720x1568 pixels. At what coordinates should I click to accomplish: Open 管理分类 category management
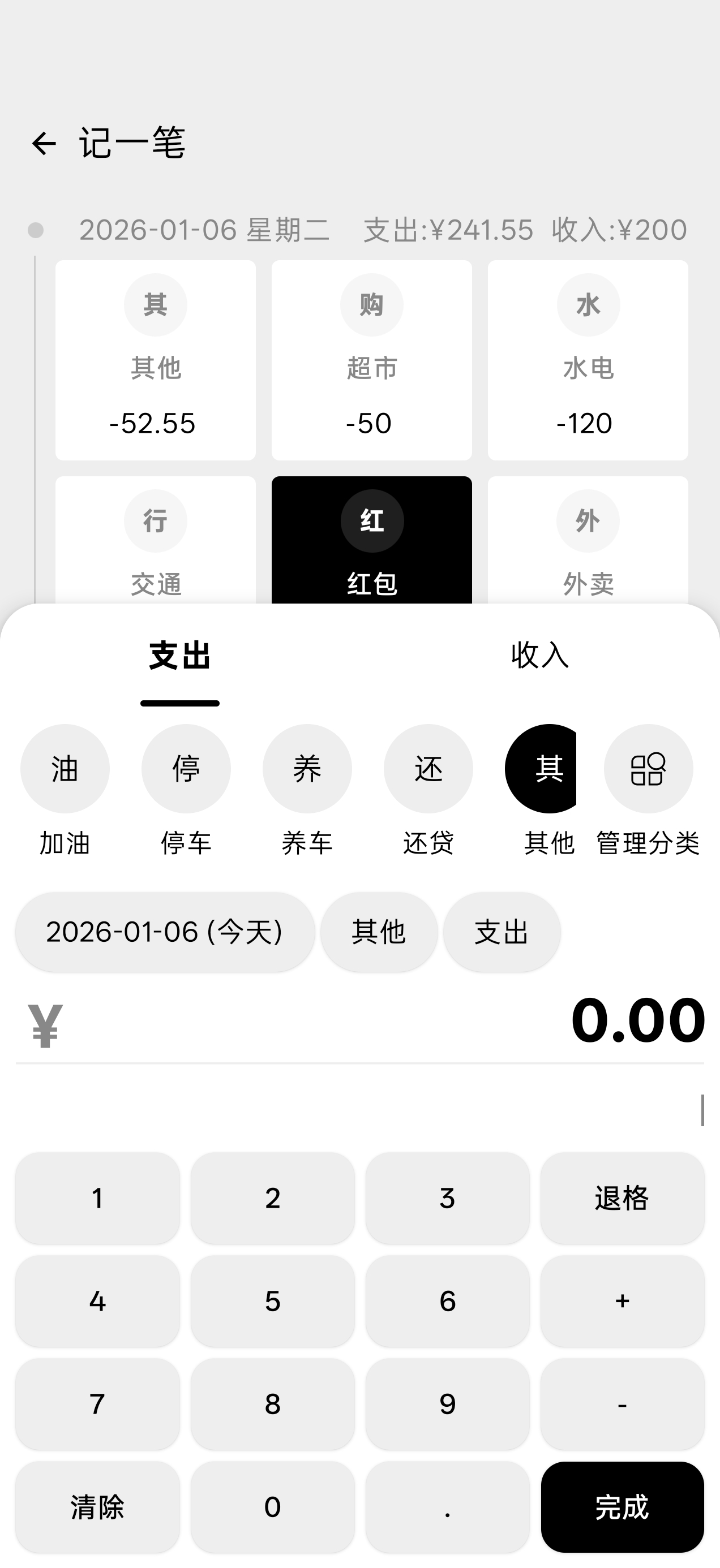tap(648, 768)
